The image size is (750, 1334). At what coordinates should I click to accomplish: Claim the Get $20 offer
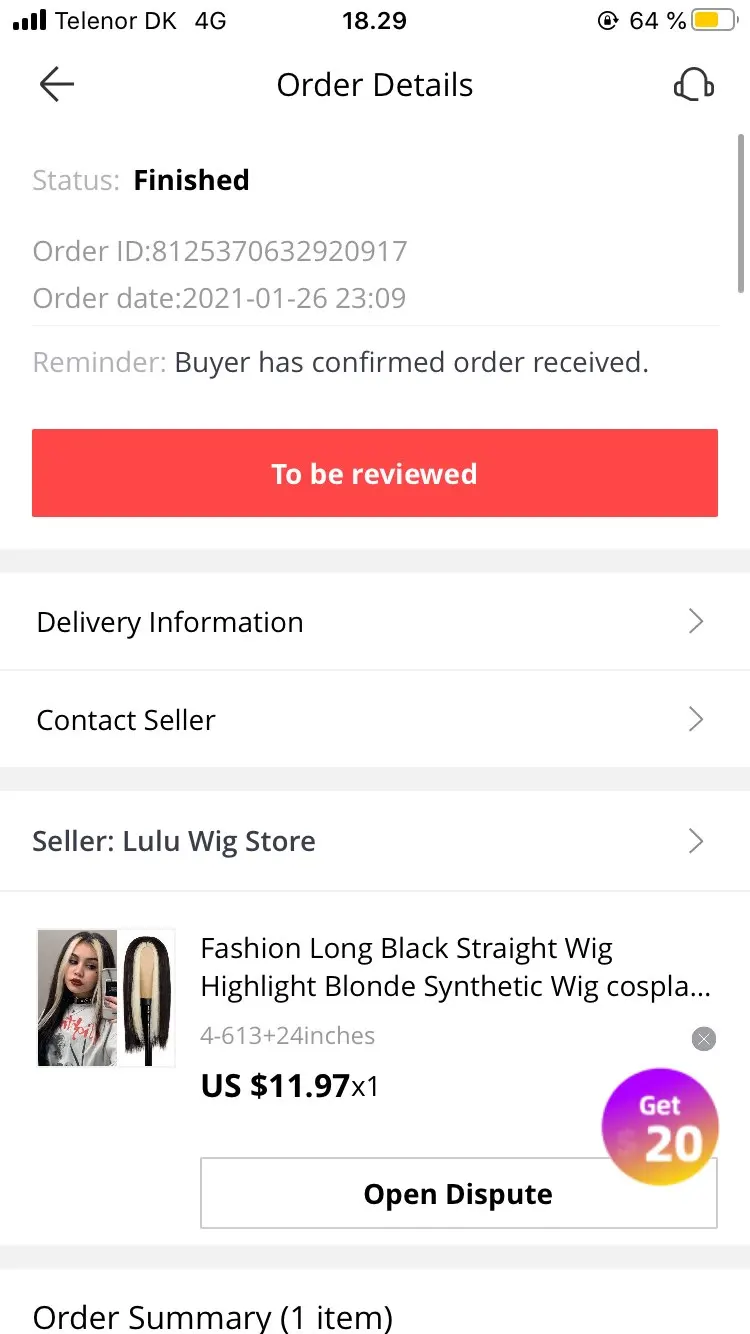660,1127
